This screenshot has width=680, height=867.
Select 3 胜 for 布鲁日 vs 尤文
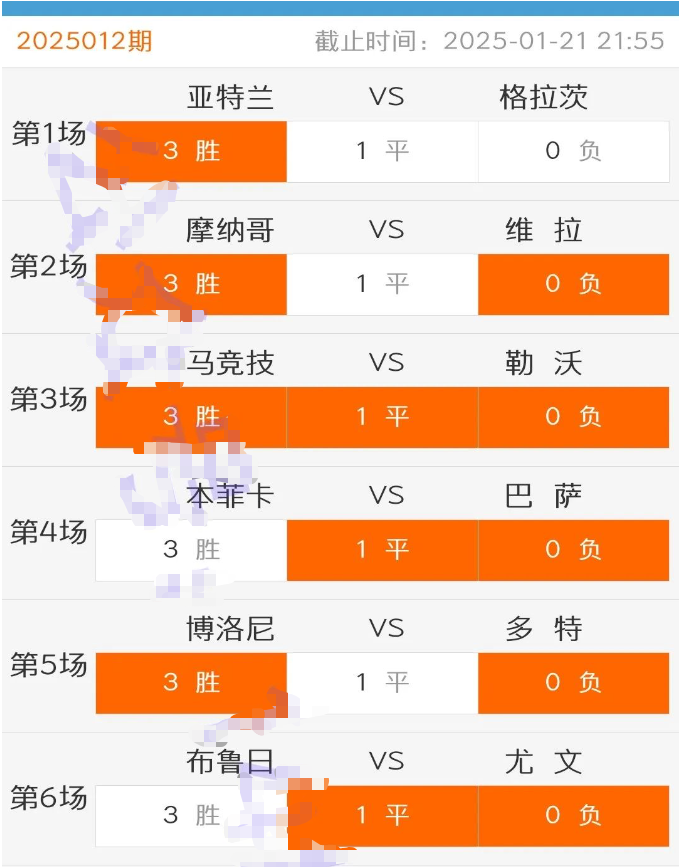pyautogui.click(x=191, y=816)
